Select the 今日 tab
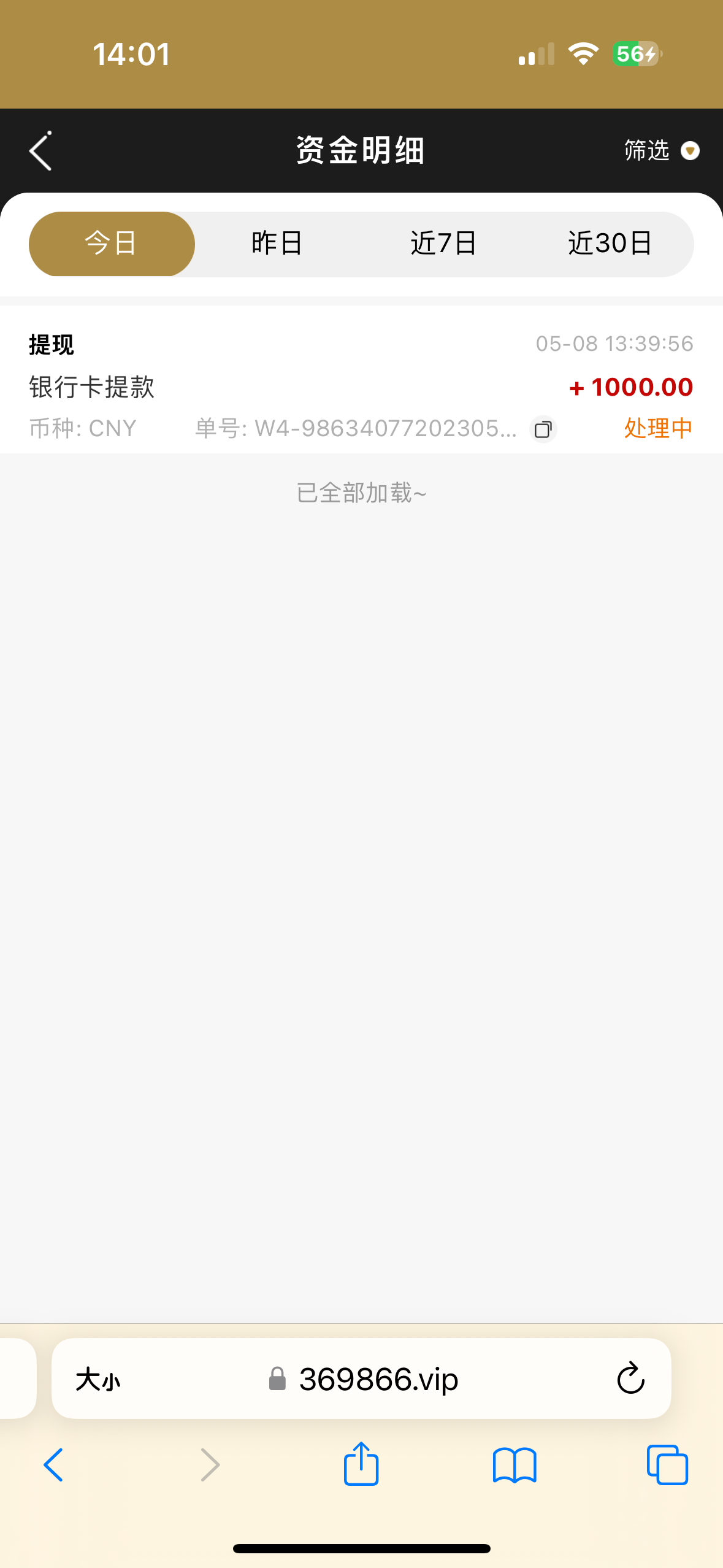Screen dimensions: 723x1568 click(x=112, y=244)
